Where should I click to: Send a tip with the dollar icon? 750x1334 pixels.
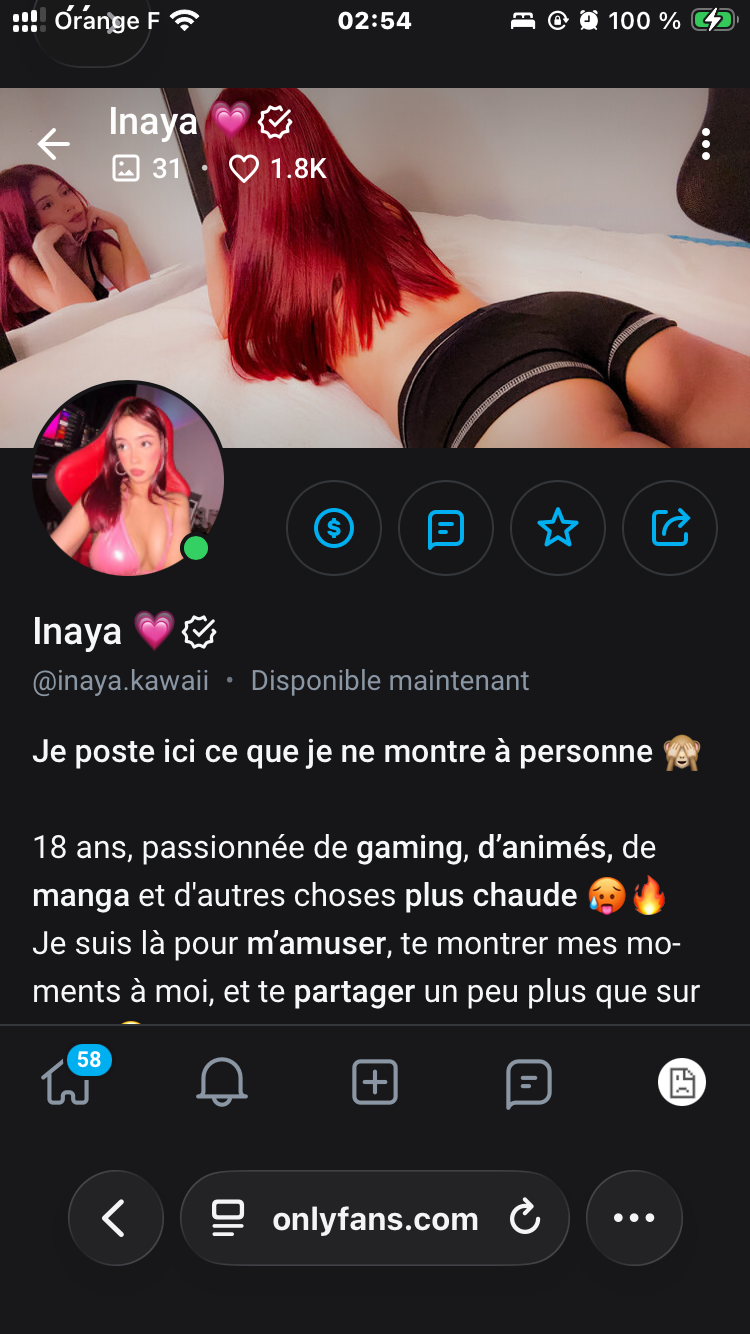pyautogui.click(x=334, y=528)
